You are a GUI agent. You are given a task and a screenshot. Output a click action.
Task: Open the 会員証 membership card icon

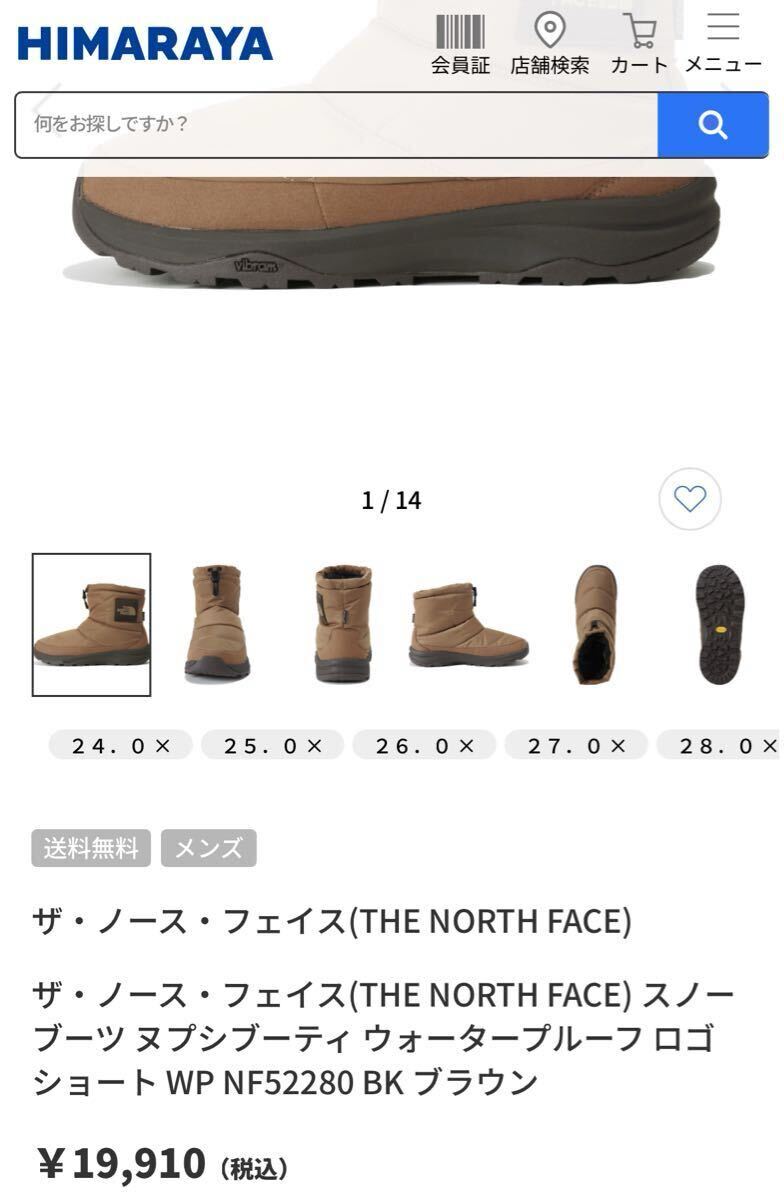(460, 44)
